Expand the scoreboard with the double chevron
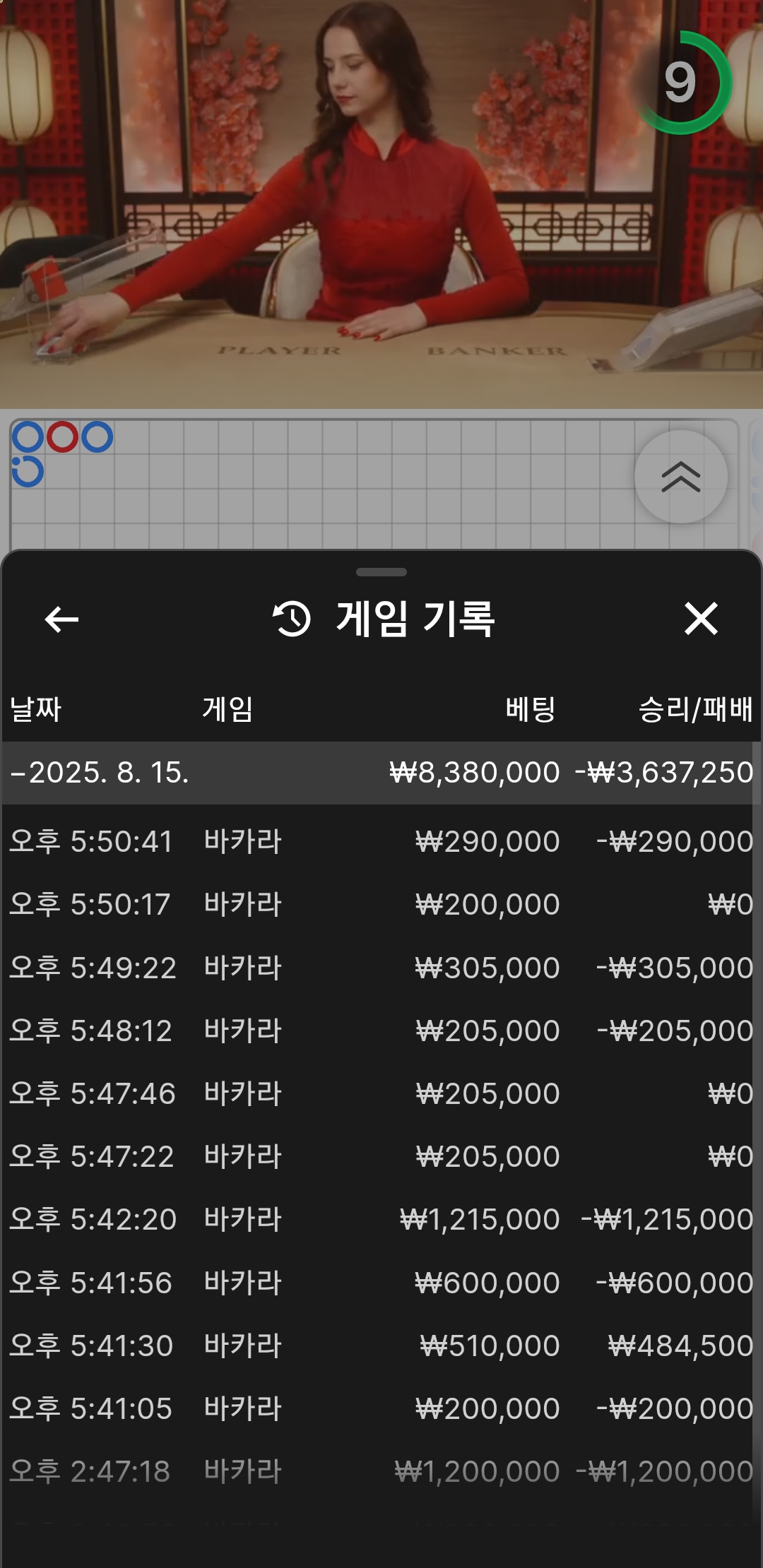The height and width of the screenshot is (1568, 763). pos(680,477)
